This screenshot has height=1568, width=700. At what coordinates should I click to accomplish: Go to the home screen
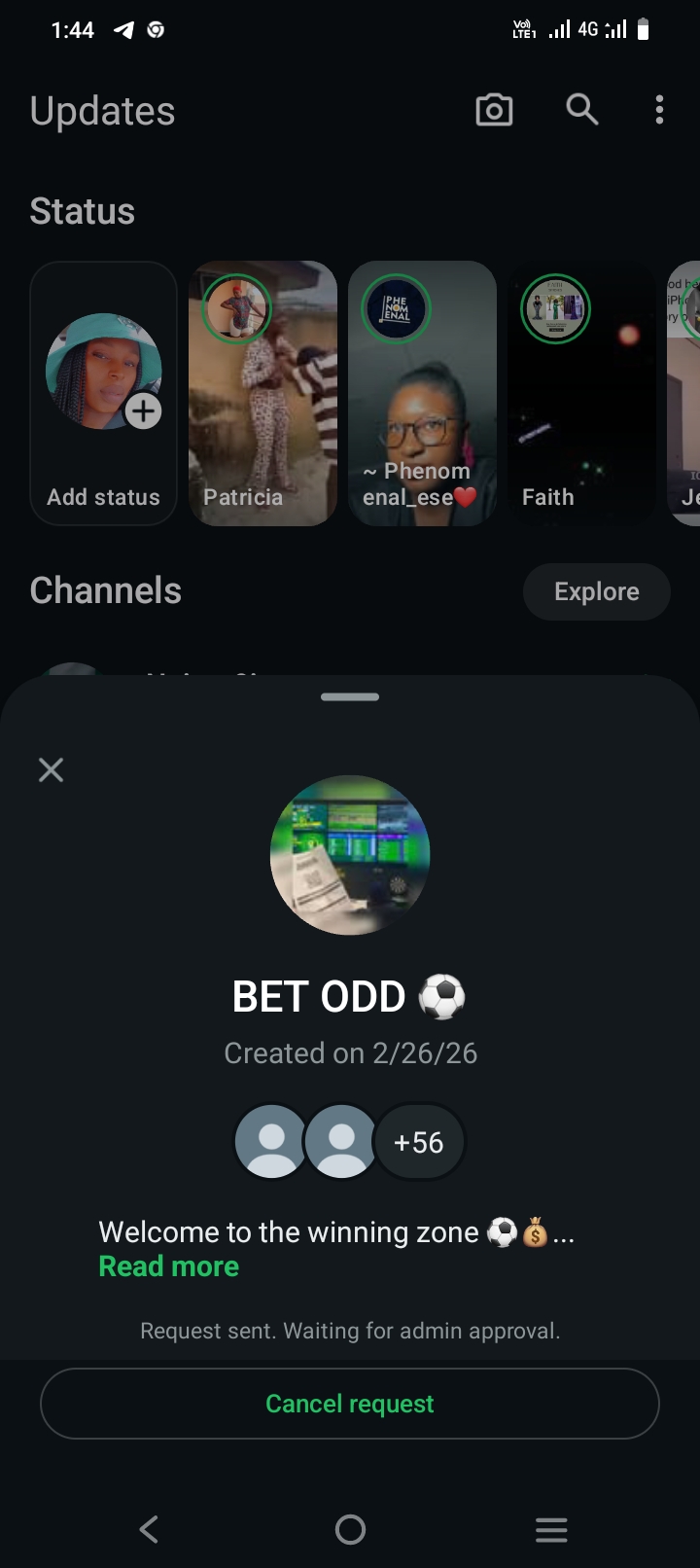click(x=350, y=1529)
